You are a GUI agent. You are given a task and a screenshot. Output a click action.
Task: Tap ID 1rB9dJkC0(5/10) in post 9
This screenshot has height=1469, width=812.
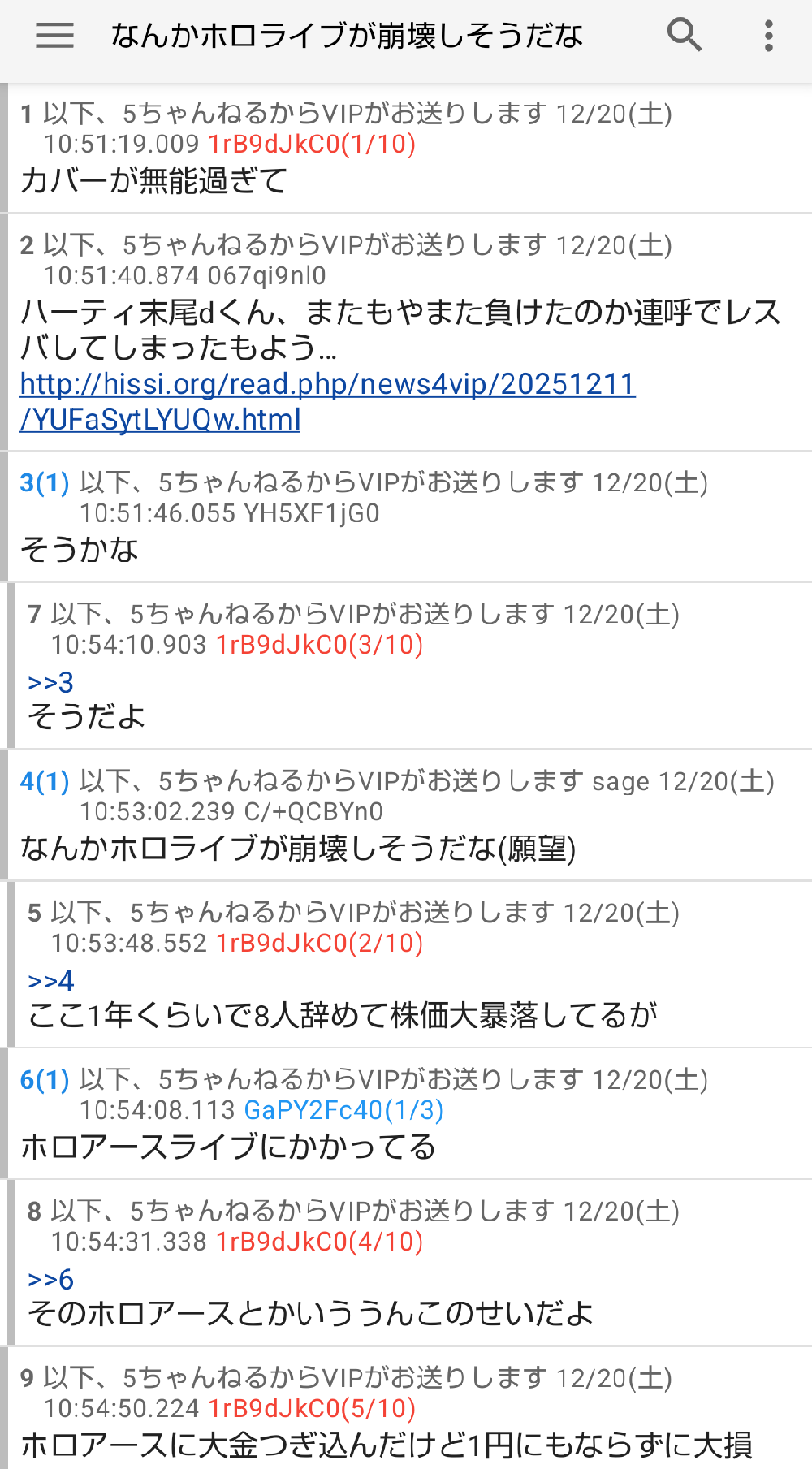(x=312, y=1409)
